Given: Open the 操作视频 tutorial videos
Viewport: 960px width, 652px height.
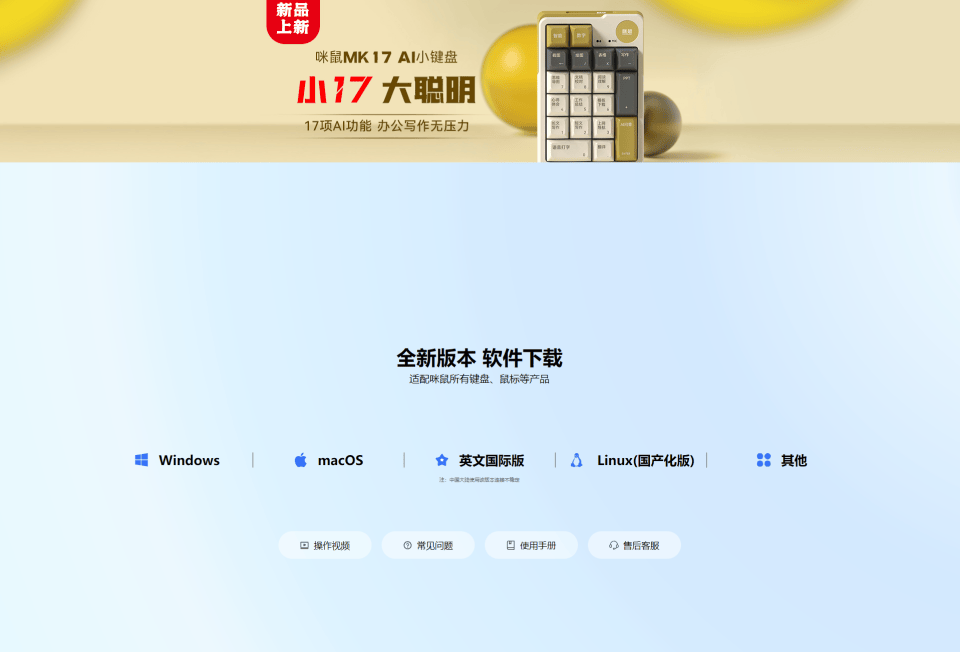Looking at the screenshot, I should (325, 545).
